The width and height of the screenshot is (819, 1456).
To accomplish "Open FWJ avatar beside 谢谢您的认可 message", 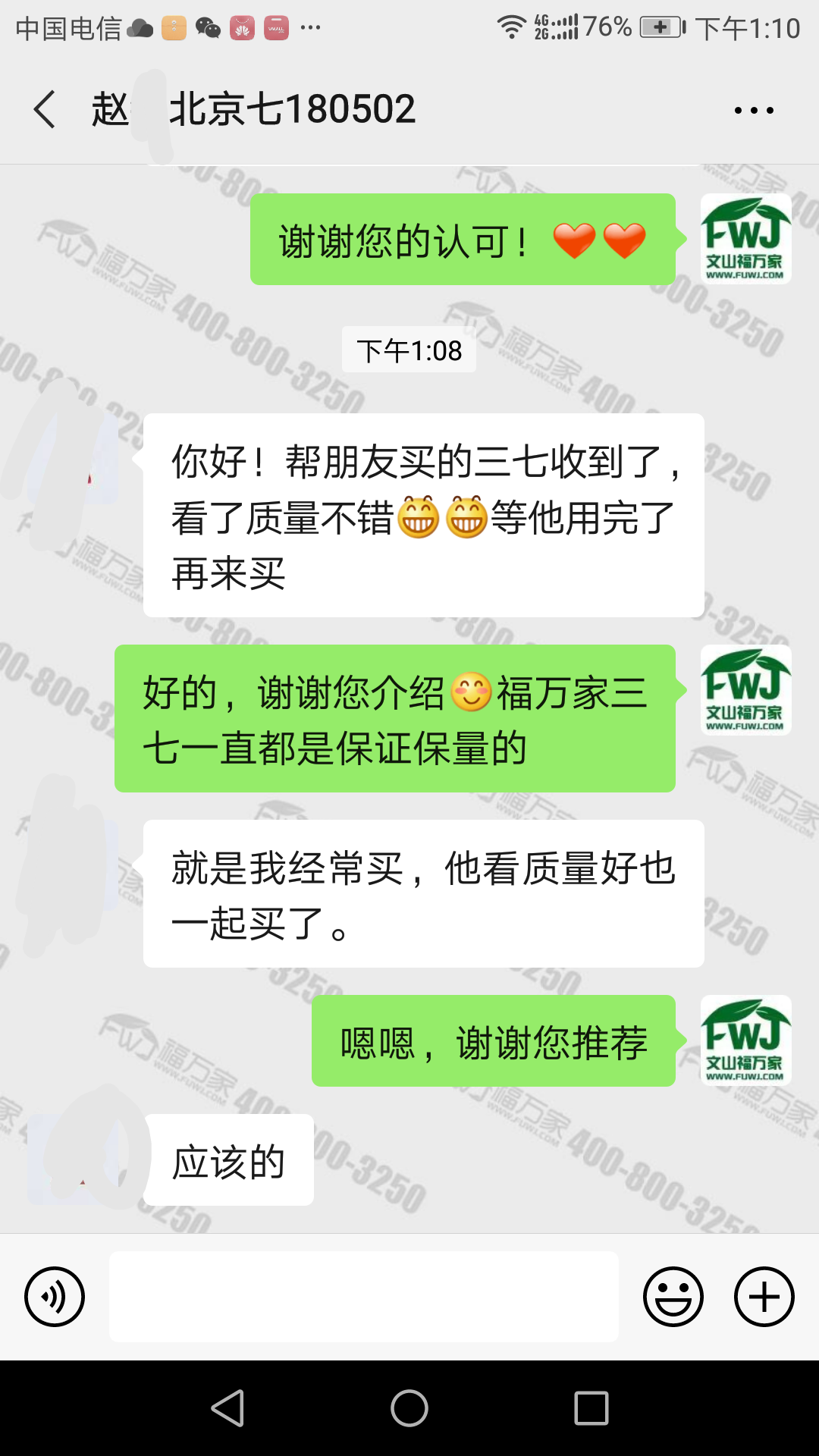I will tap(745, 239).
